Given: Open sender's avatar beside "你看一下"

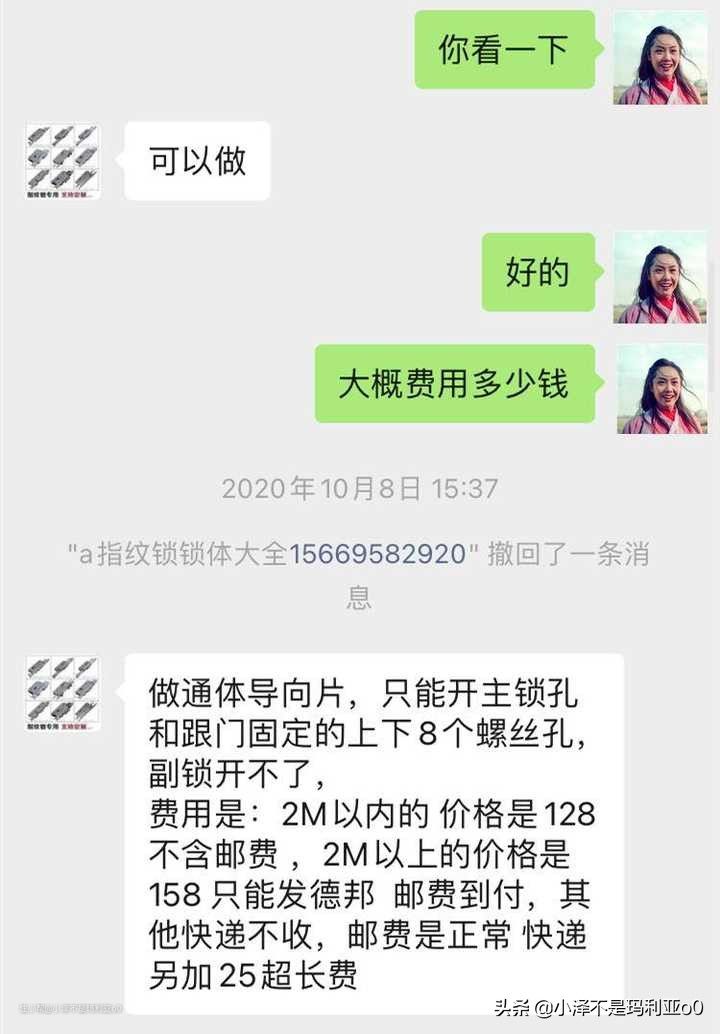Looking at the screenshot, I should coord(660,58).
